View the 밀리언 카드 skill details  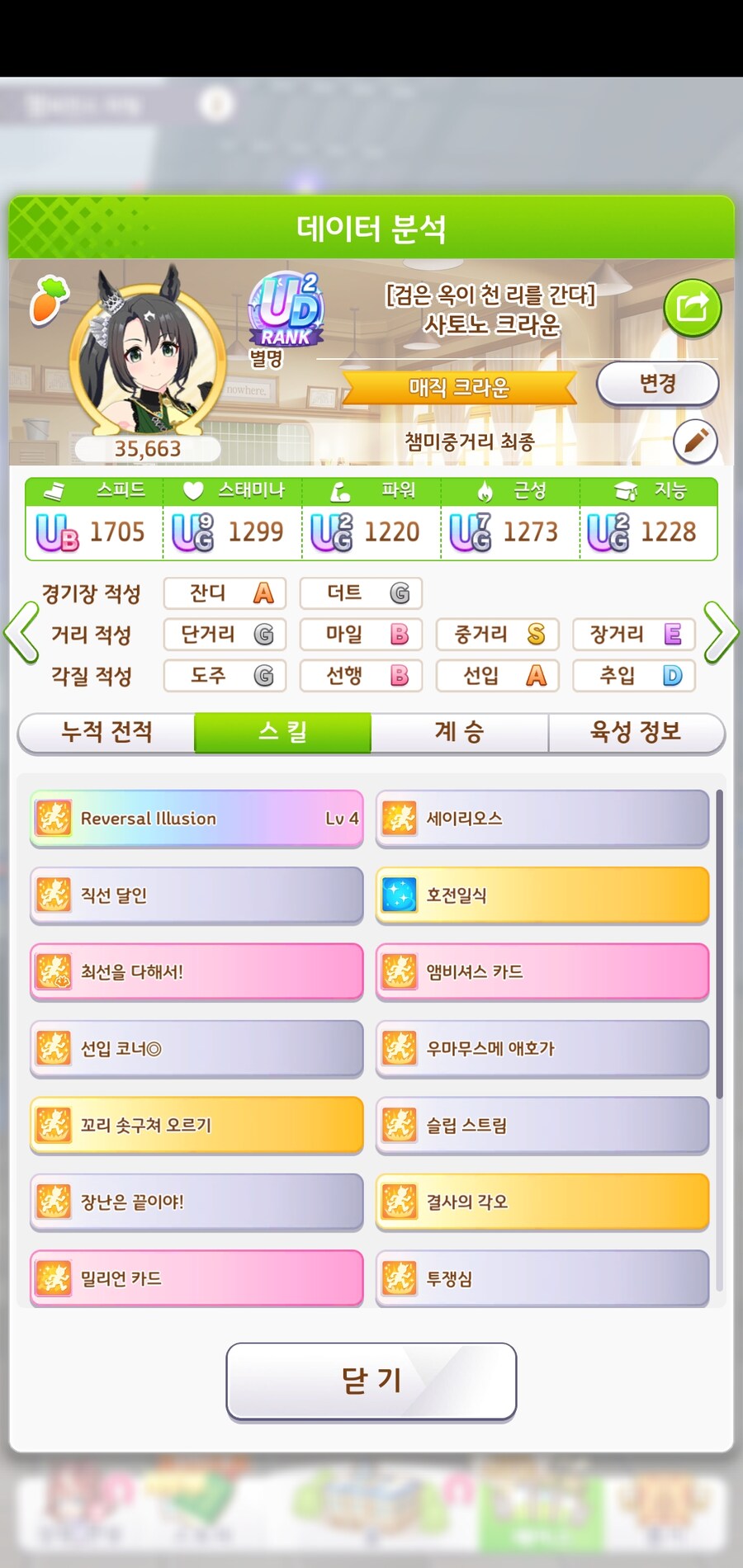click(x=196, y=1278)
